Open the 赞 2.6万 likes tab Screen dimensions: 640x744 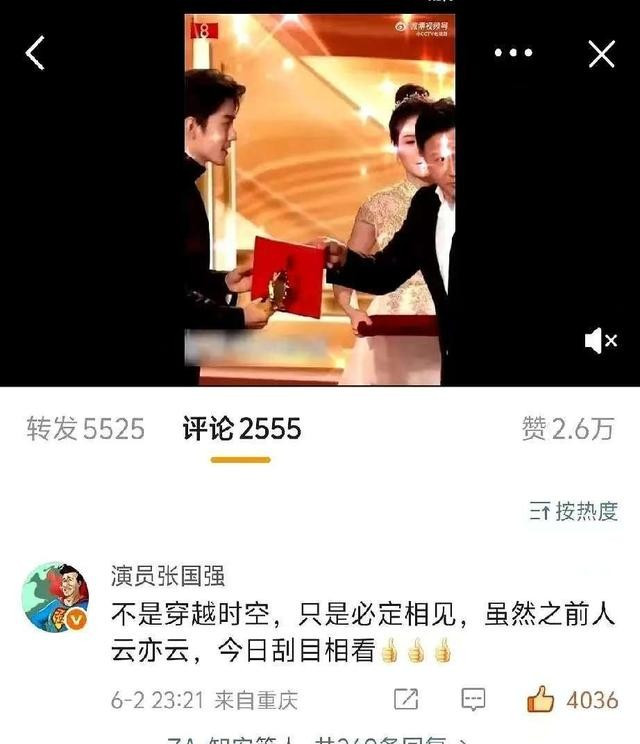pyautogui.click(x=567, y=429)
